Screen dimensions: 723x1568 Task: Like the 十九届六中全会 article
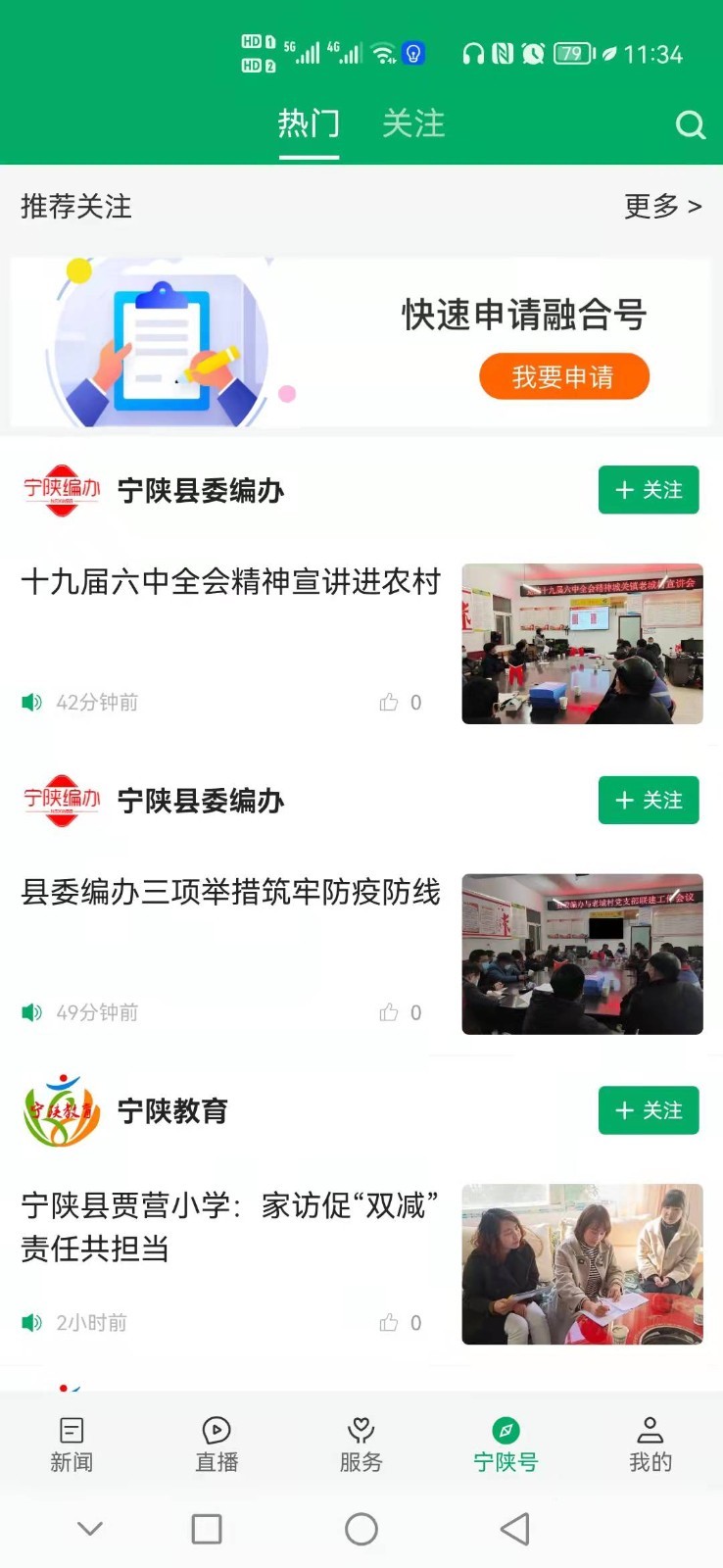click(x=390, y=702)
